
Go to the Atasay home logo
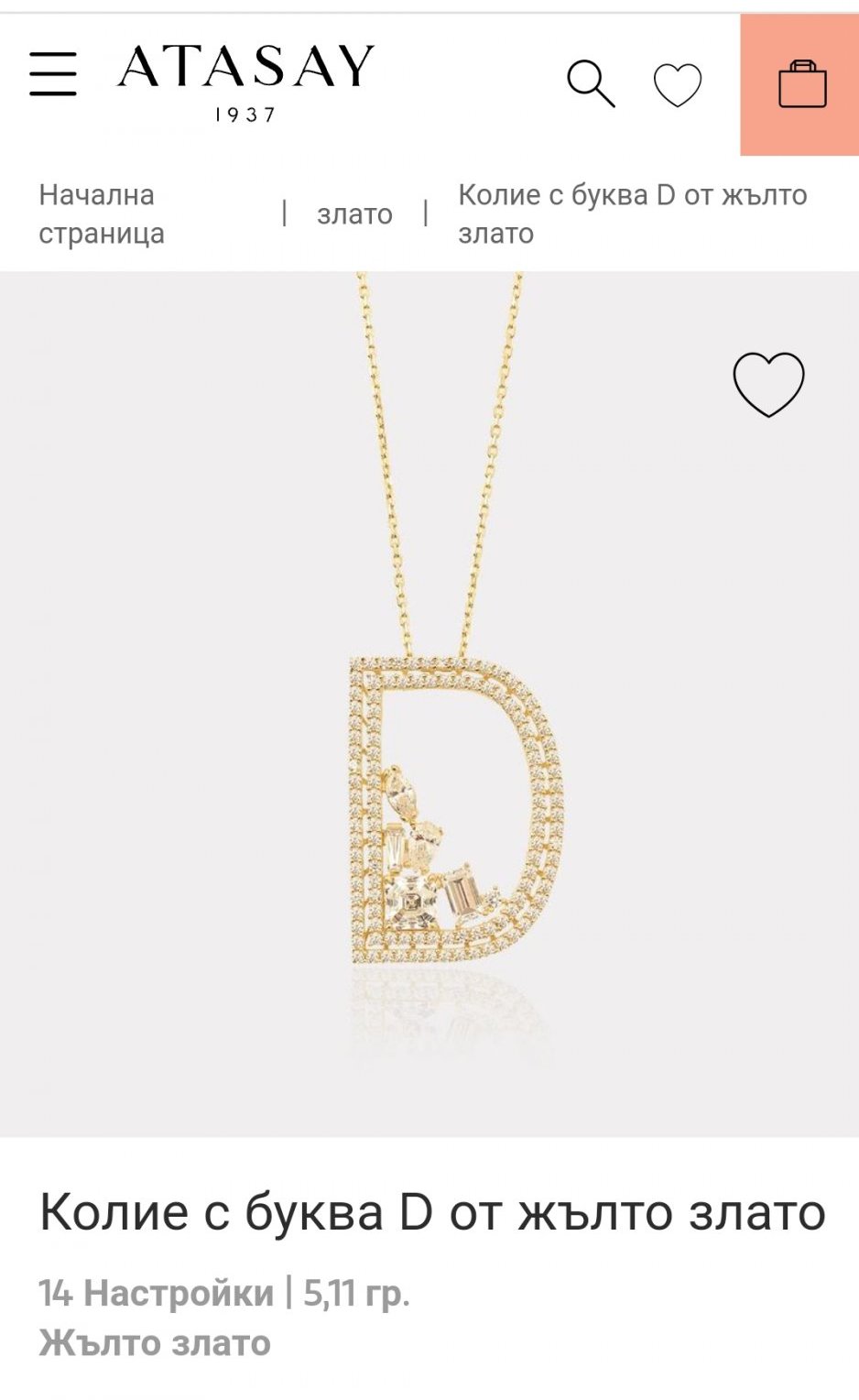pyautogui.click(x=245, y=81)
